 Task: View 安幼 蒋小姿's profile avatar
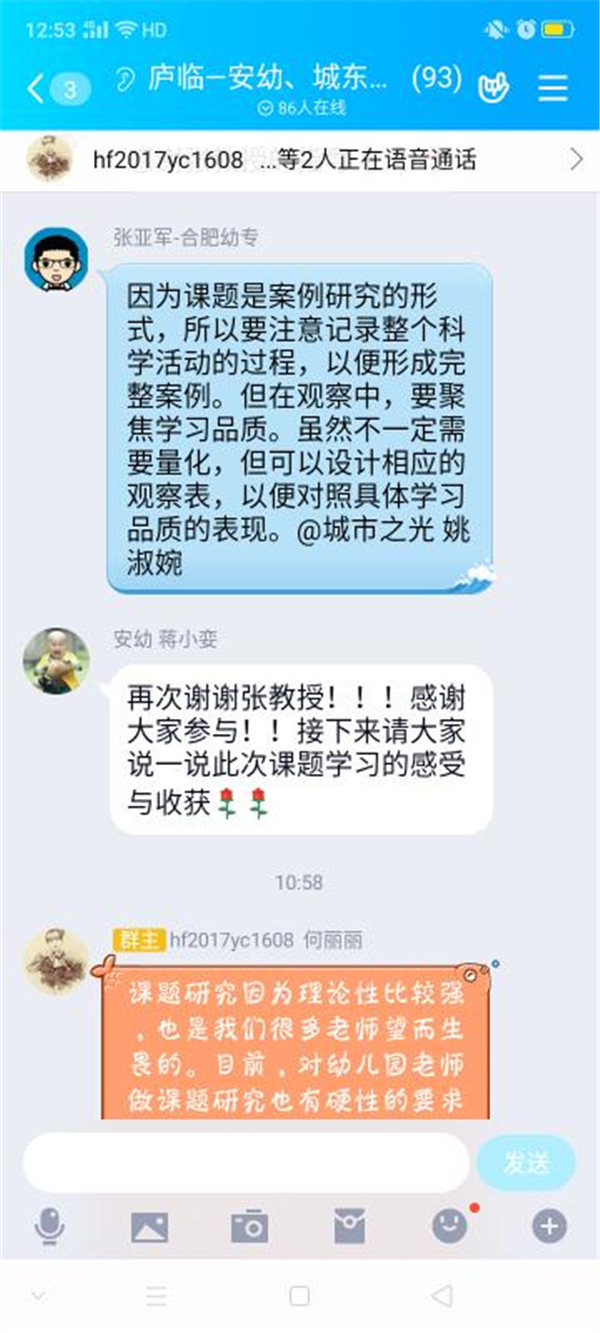[56, 661]
